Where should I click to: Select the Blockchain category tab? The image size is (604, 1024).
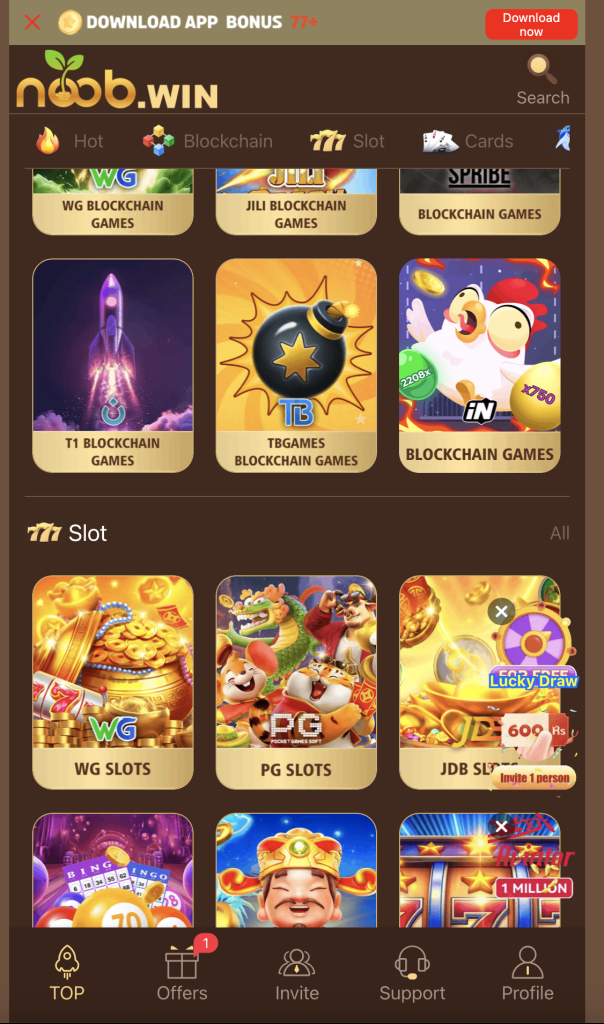(x=208, y=141)
